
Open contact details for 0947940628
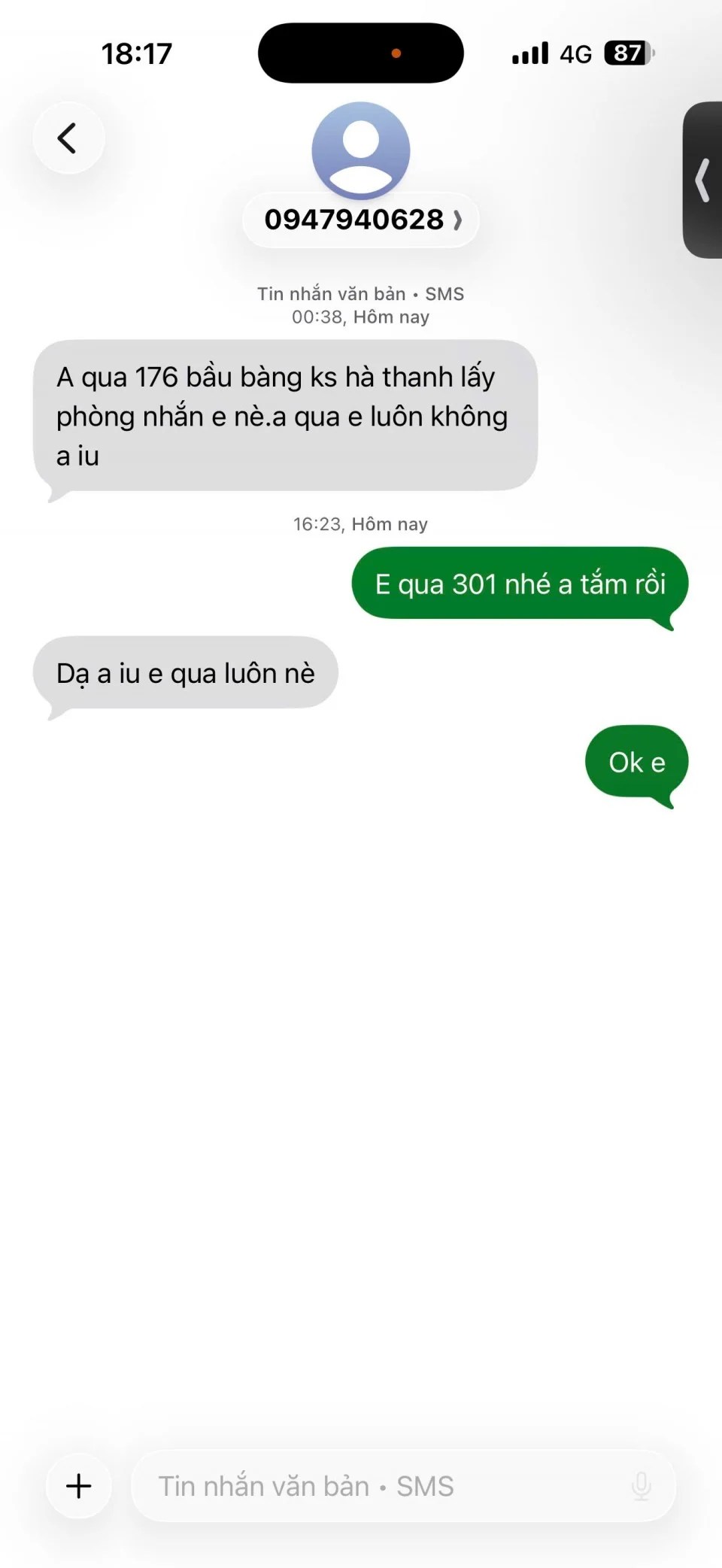pos(361,220)
